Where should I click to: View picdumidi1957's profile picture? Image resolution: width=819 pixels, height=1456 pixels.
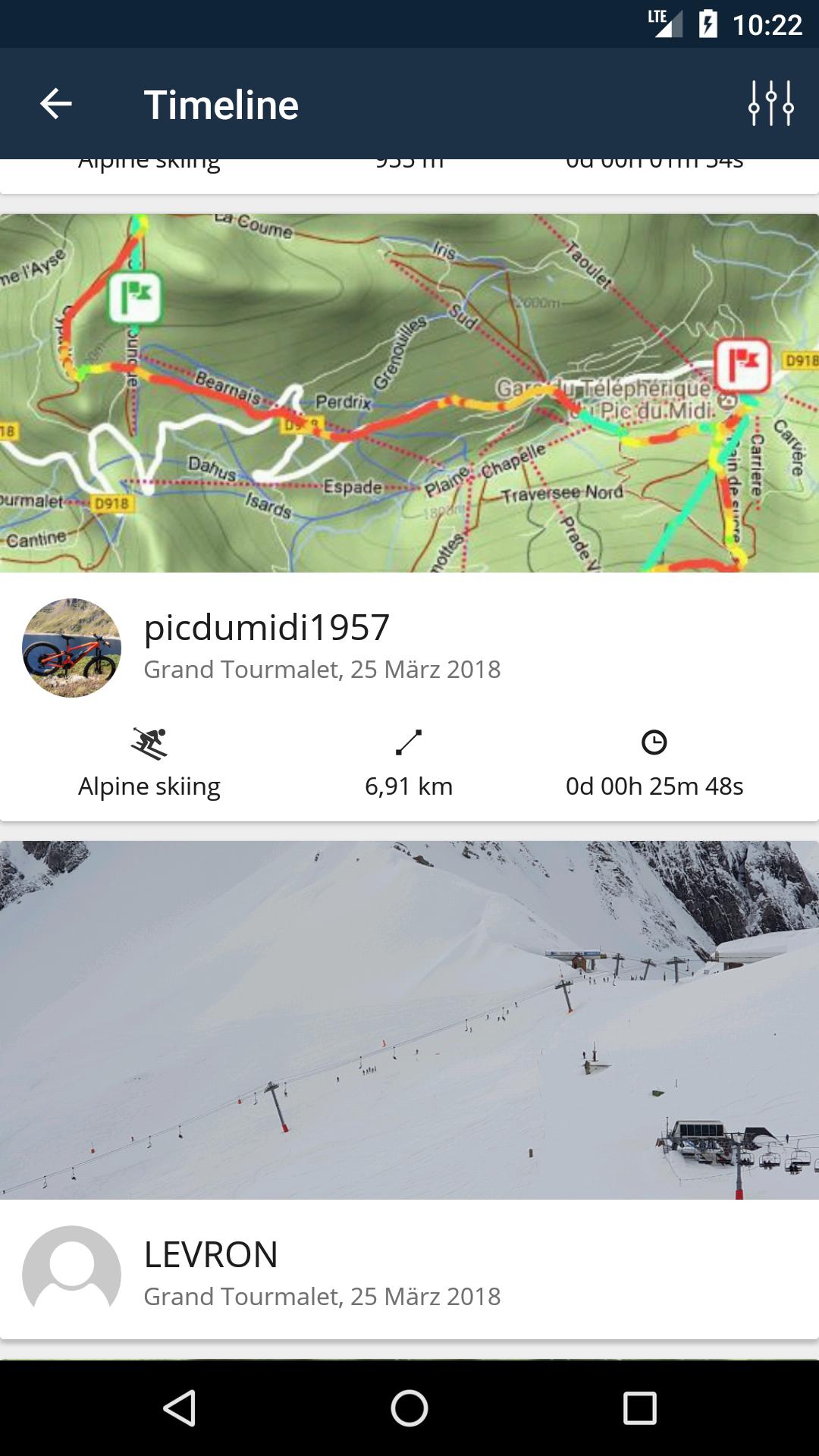click(x=72, y=648)
